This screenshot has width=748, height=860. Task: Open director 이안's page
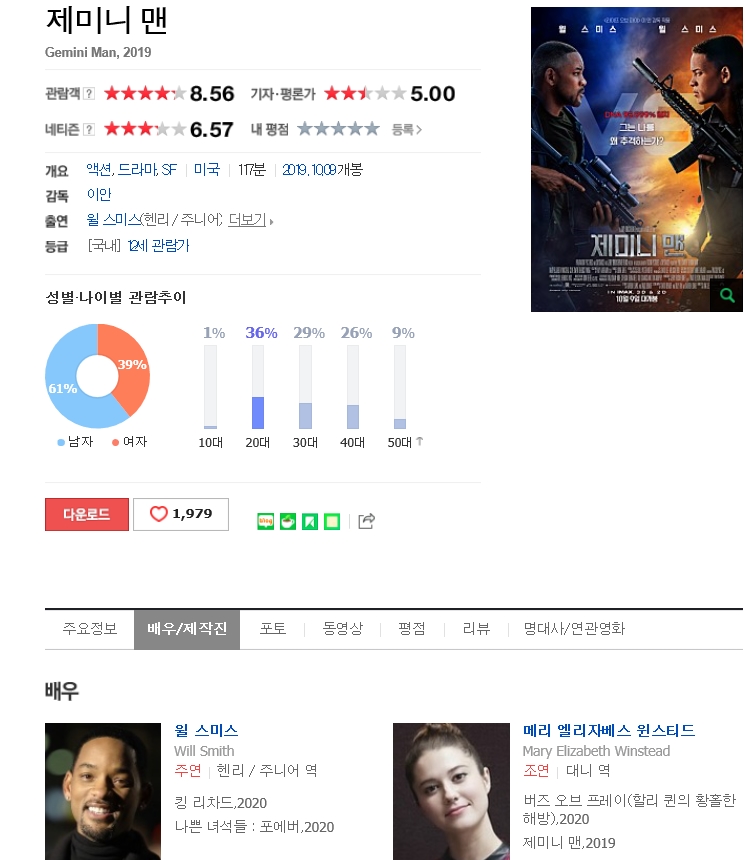click(x=99, y=195)
